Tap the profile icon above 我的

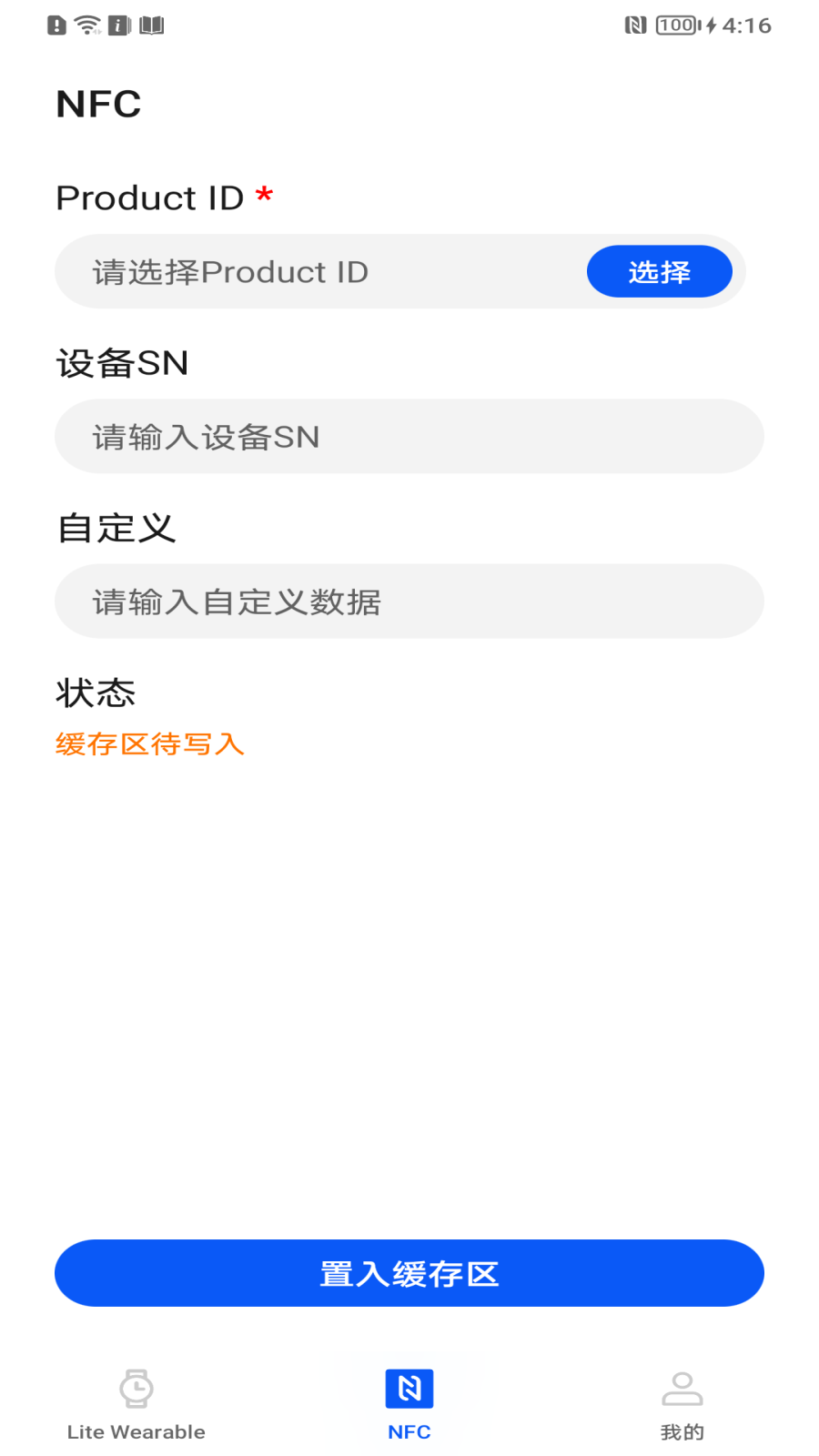683,1388
